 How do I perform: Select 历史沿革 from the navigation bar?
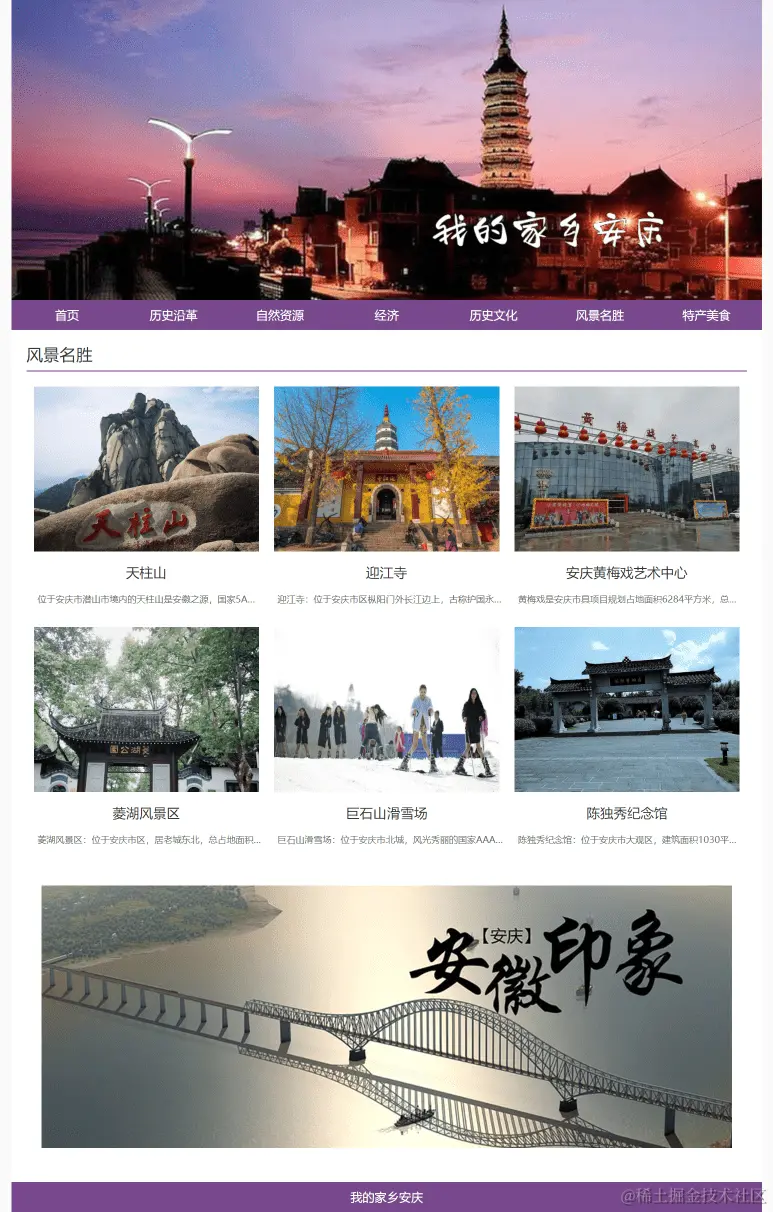point(173,315)
